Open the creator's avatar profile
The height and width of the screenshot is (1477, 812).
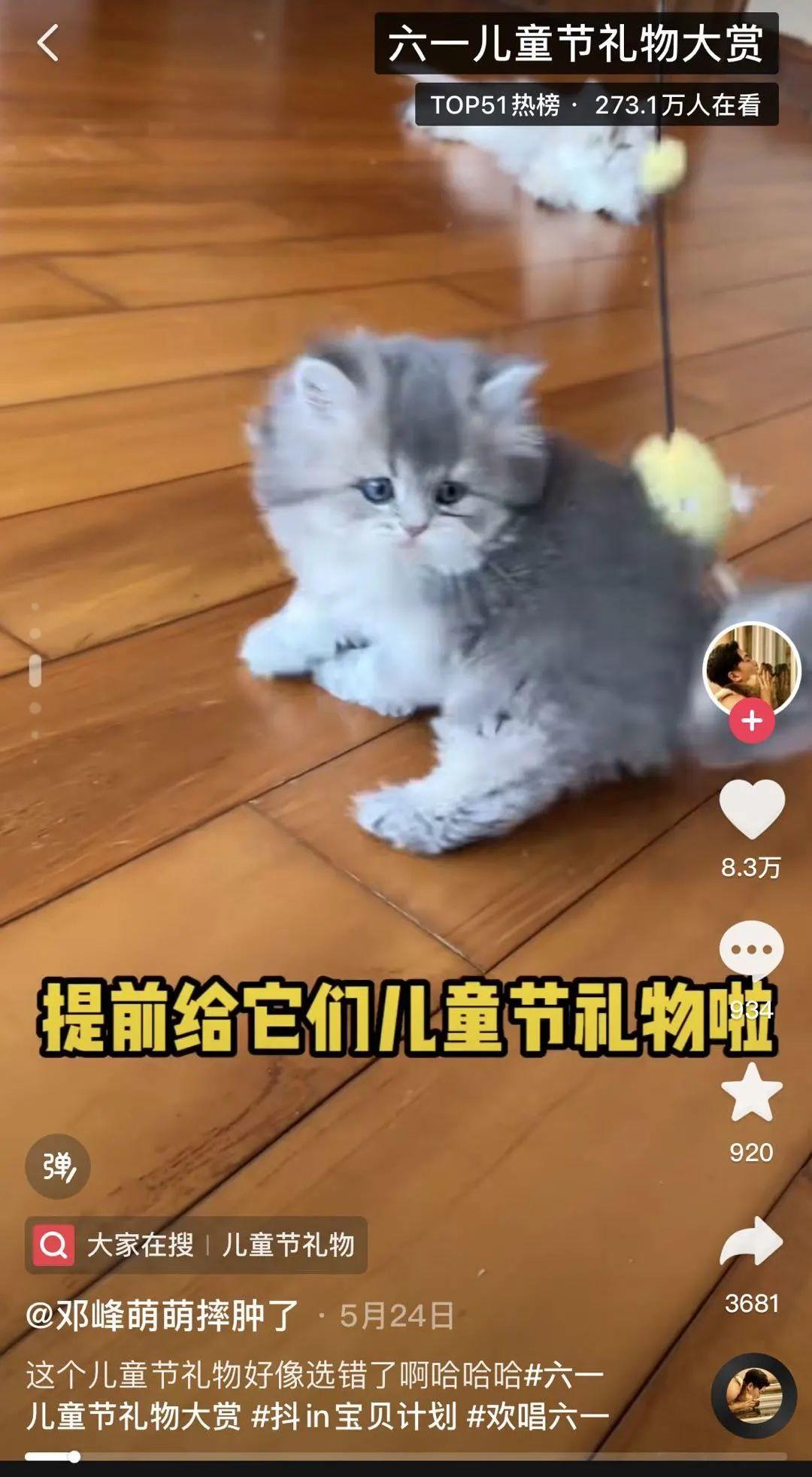(751, 669)
